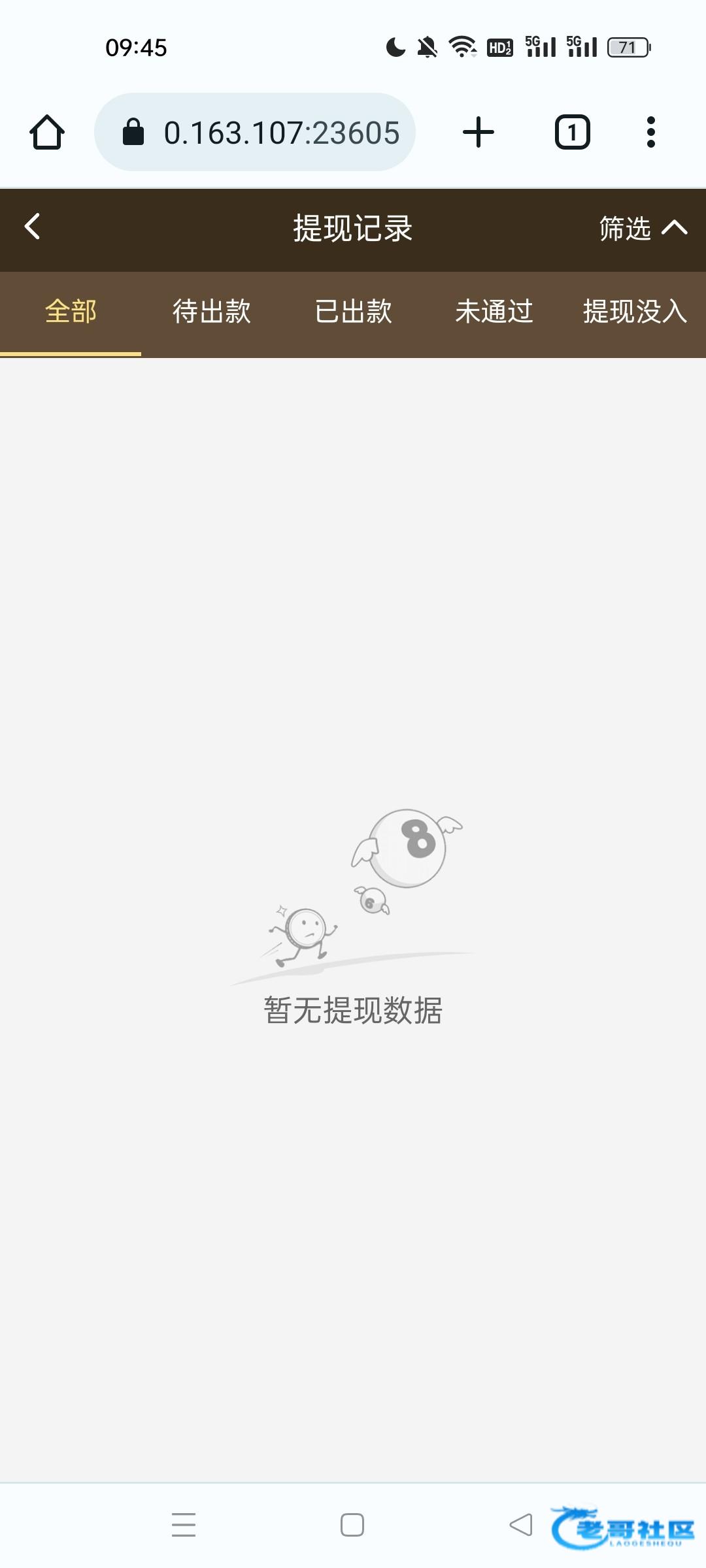
Task: Switch to the 全部 tab
Action: click(x=71, y=312)
